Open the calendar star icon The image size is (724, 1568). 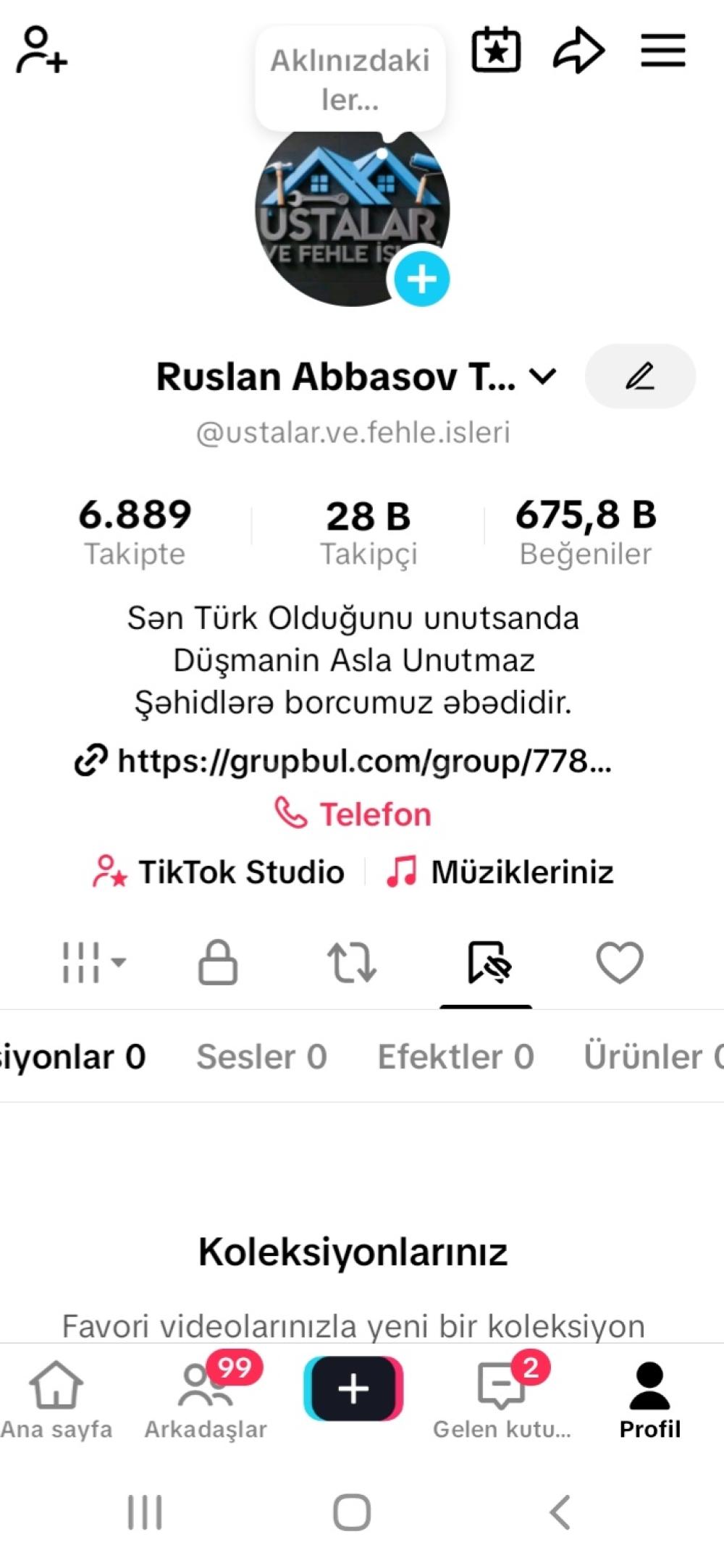point(496,50)
